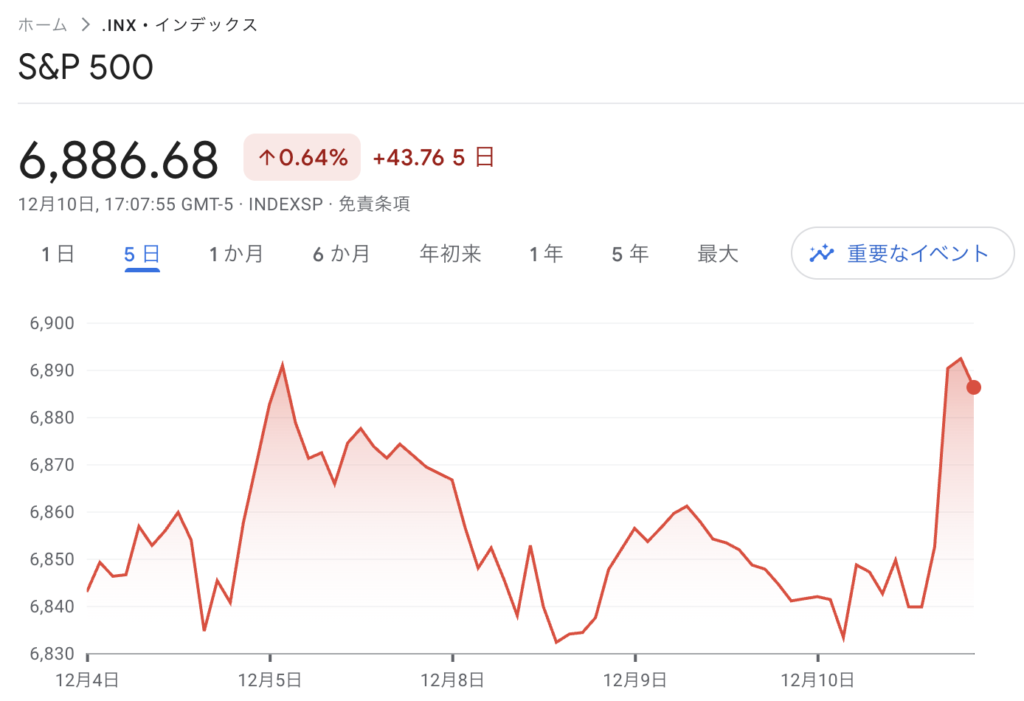1024x701 pixels.
Task: Show the 5年 chart range
Action: point(630,254)
